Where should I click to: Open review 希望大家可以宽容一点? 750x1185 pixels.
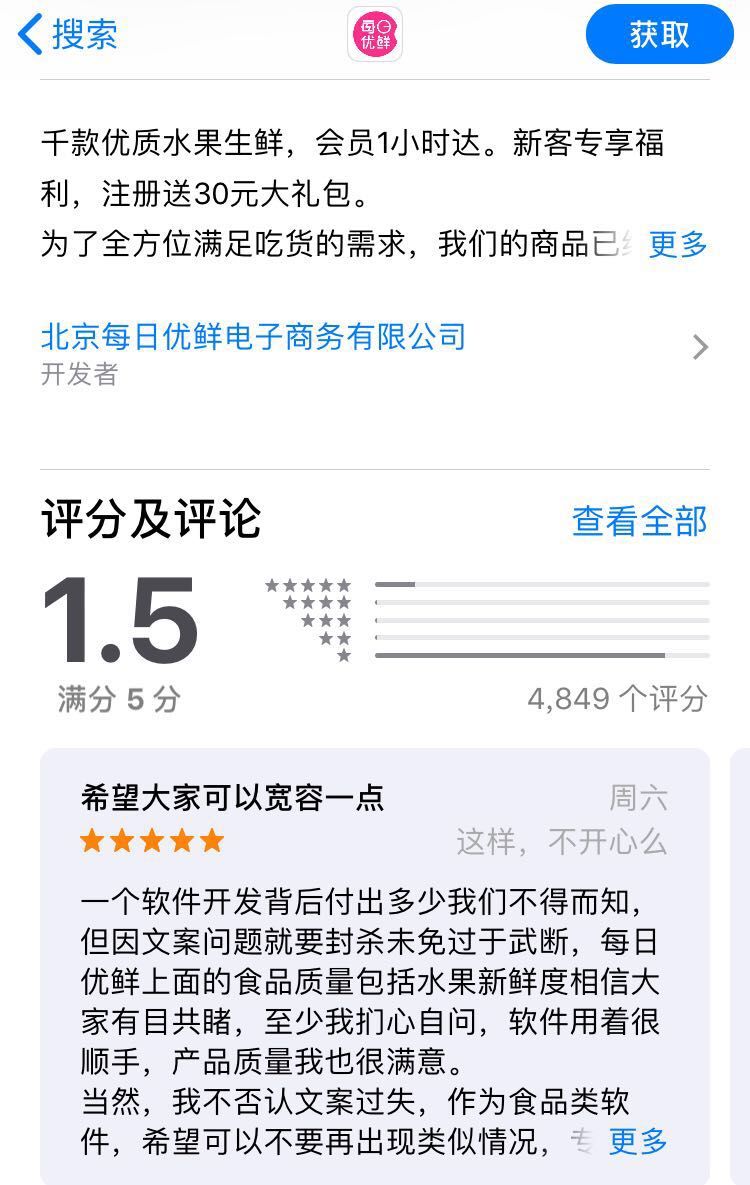[x=232, y=797]
